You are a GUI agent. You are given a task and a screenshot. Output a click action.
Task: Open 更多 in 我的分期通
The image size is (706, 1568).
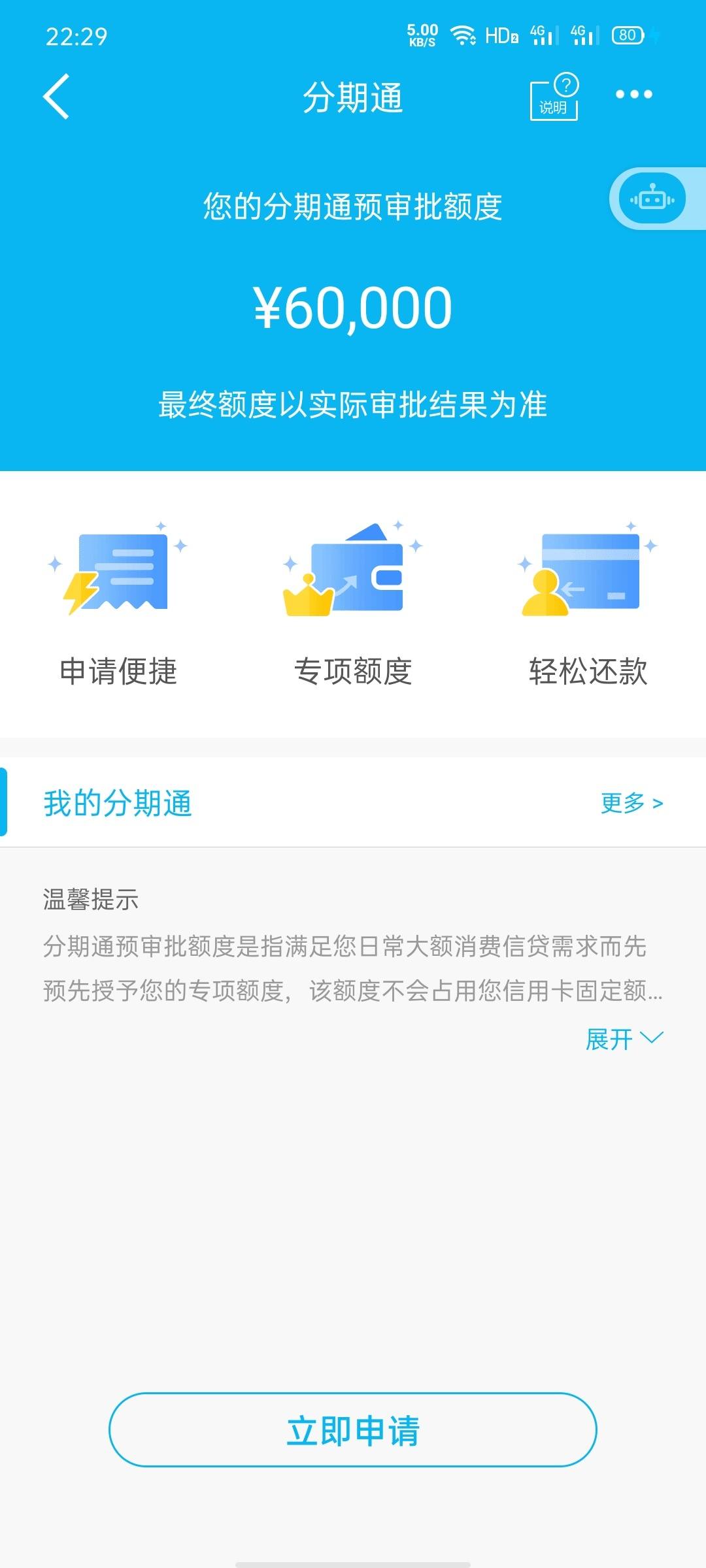tap(631, 803)
